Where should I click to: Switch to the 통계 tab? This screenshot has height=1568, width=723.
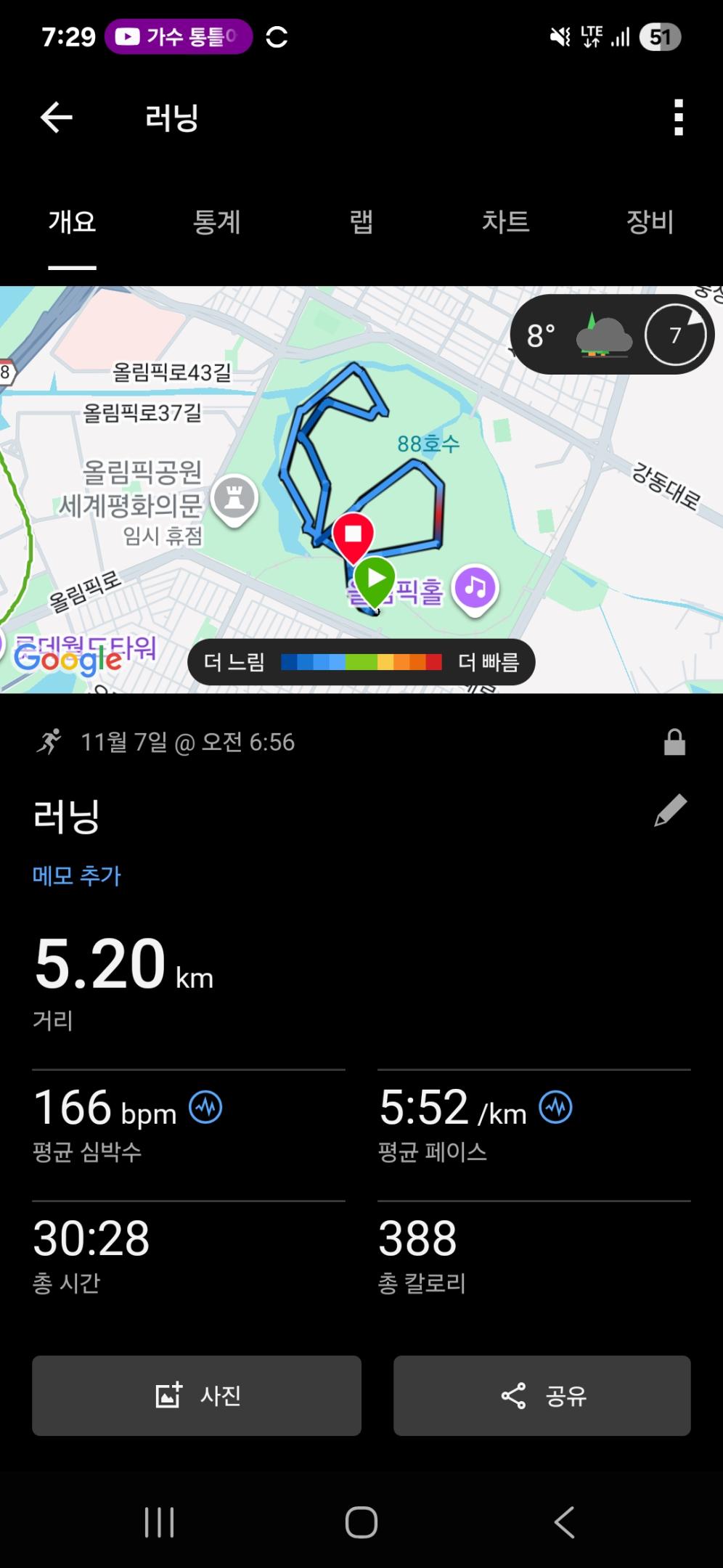tap(218, 223)
